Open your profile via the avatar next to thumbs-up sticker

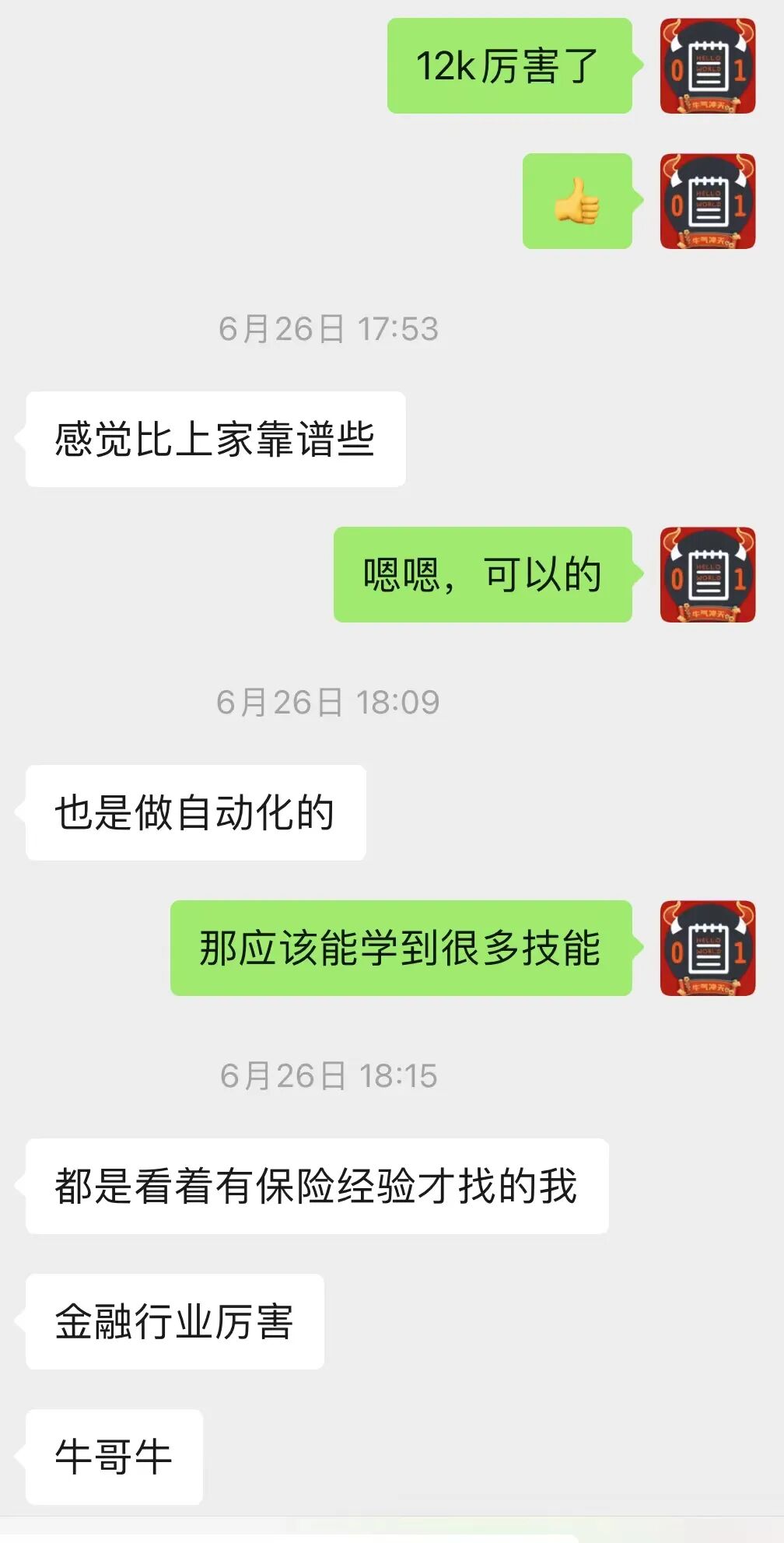[x=708, y=202]
